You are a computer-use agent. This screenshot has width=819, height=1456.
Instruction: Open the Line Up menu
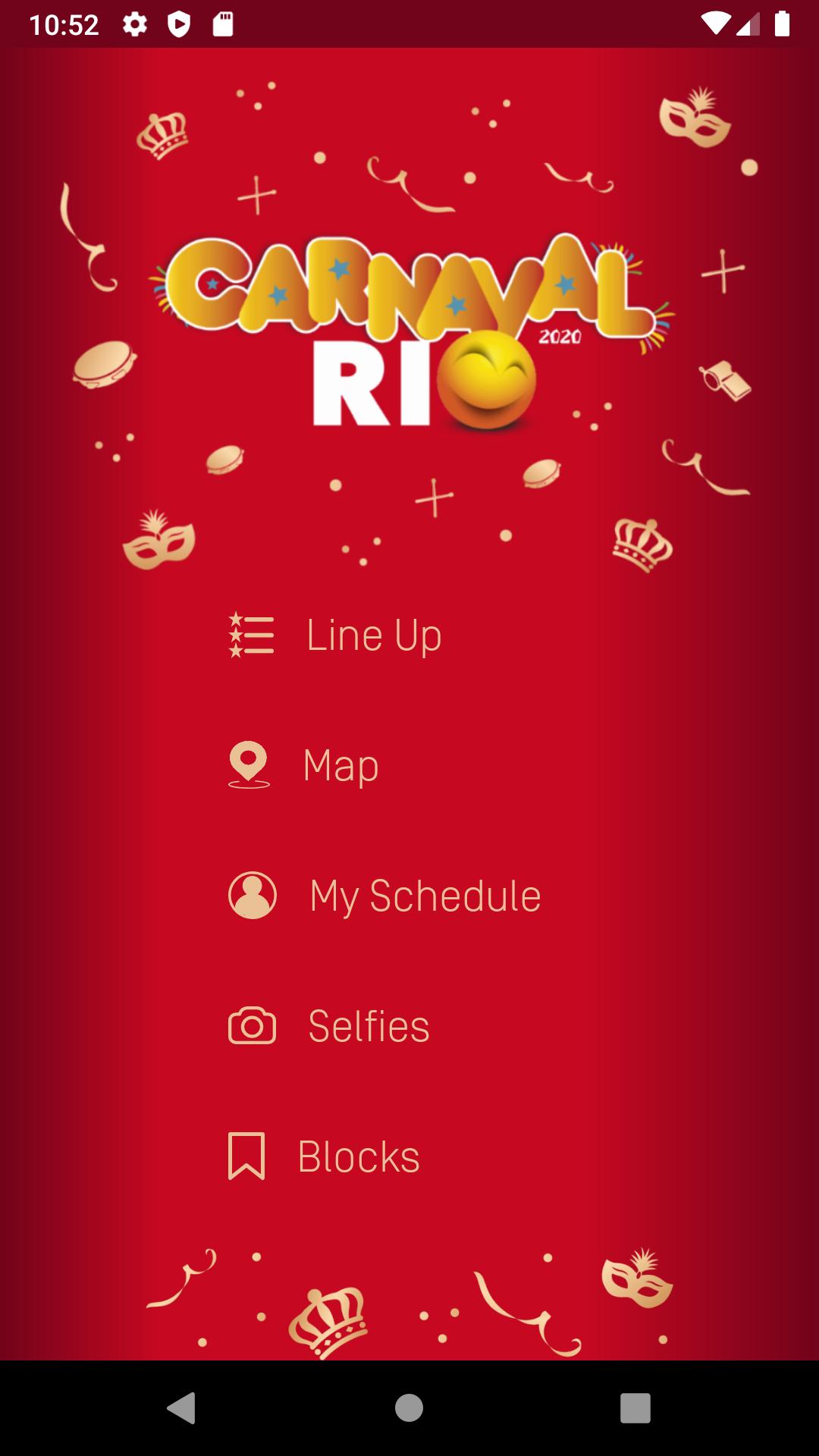point(373,635)
